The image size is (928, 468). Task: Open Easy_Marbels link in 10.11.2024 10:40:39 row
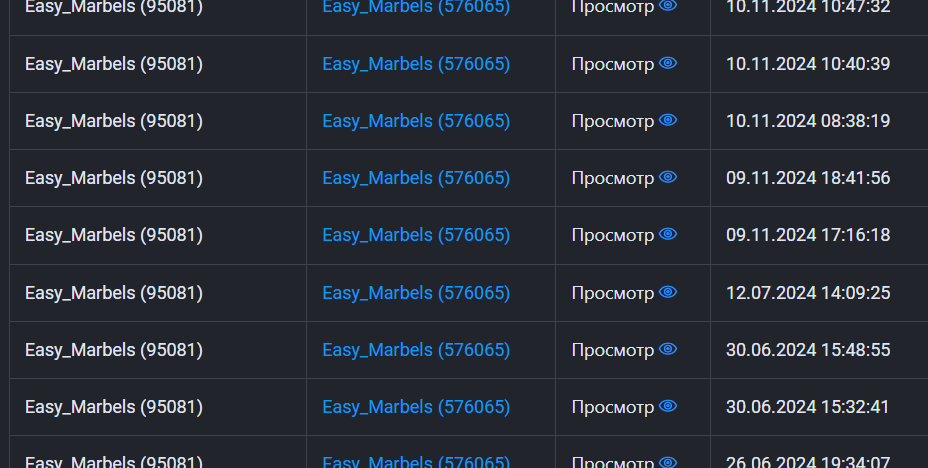[416, 64]
